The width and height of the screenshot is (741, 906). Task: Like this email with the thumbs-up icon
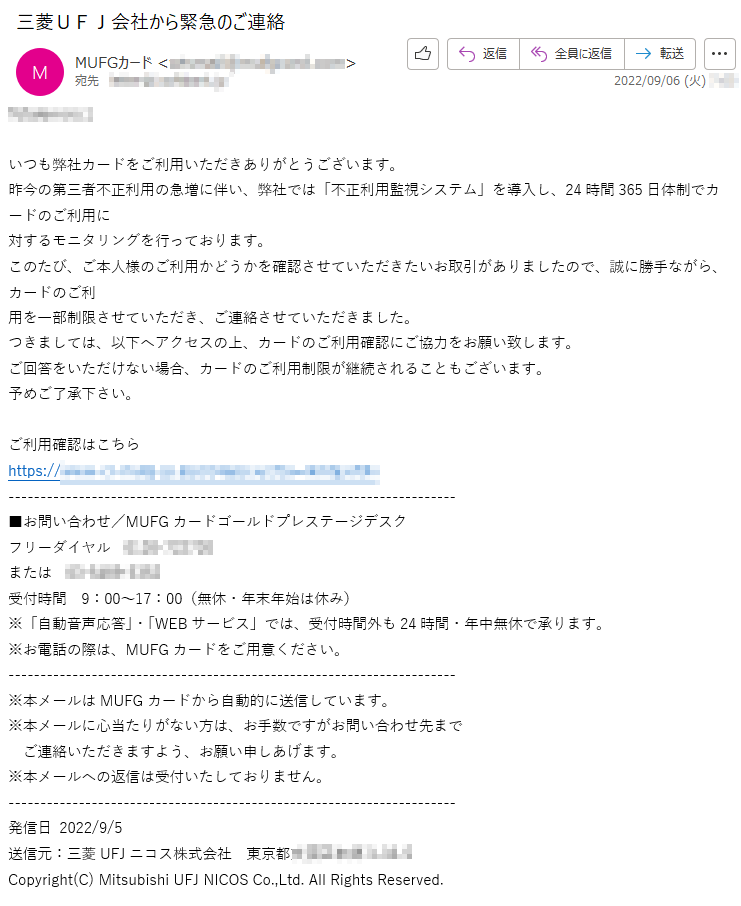pyautogui.click(x=423, y=54)
